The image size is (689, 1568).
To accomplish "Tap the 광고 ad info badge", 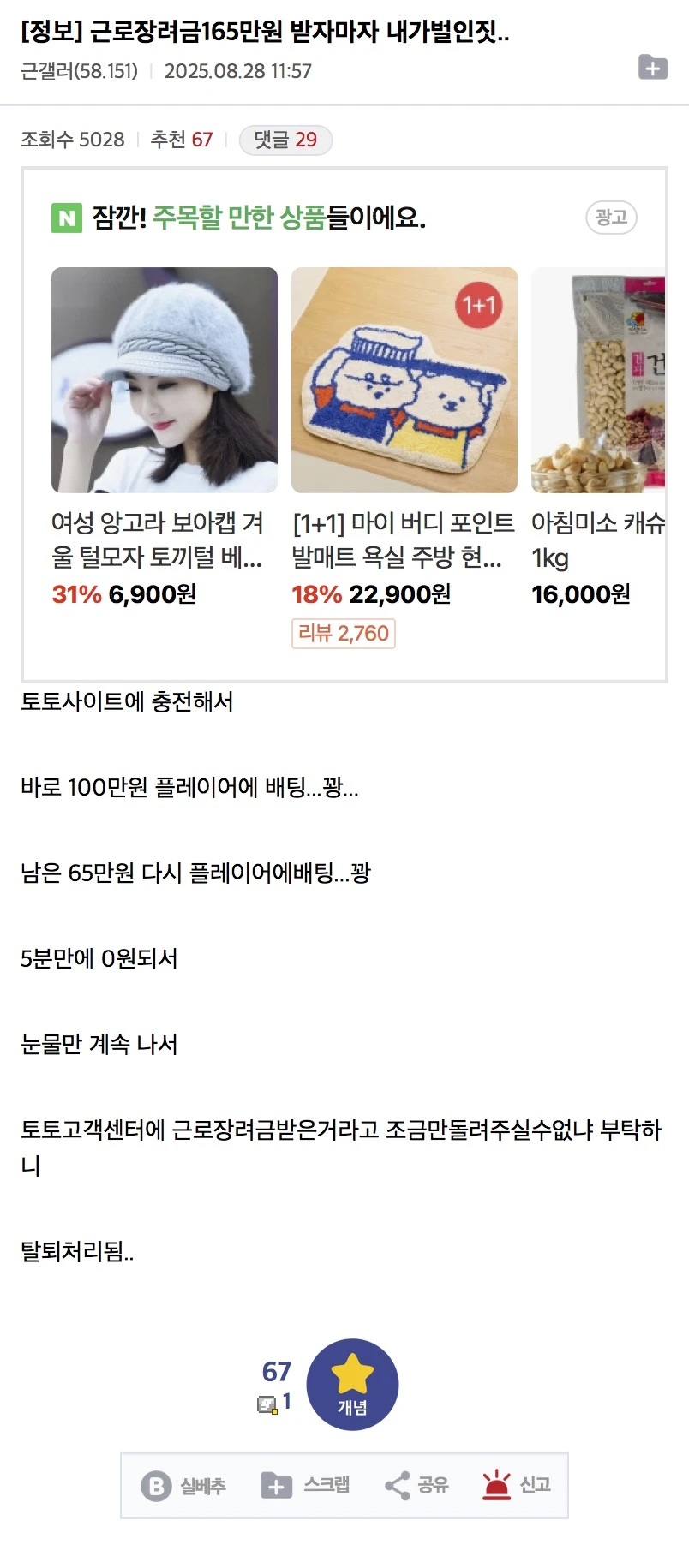I will click(611, 218).
